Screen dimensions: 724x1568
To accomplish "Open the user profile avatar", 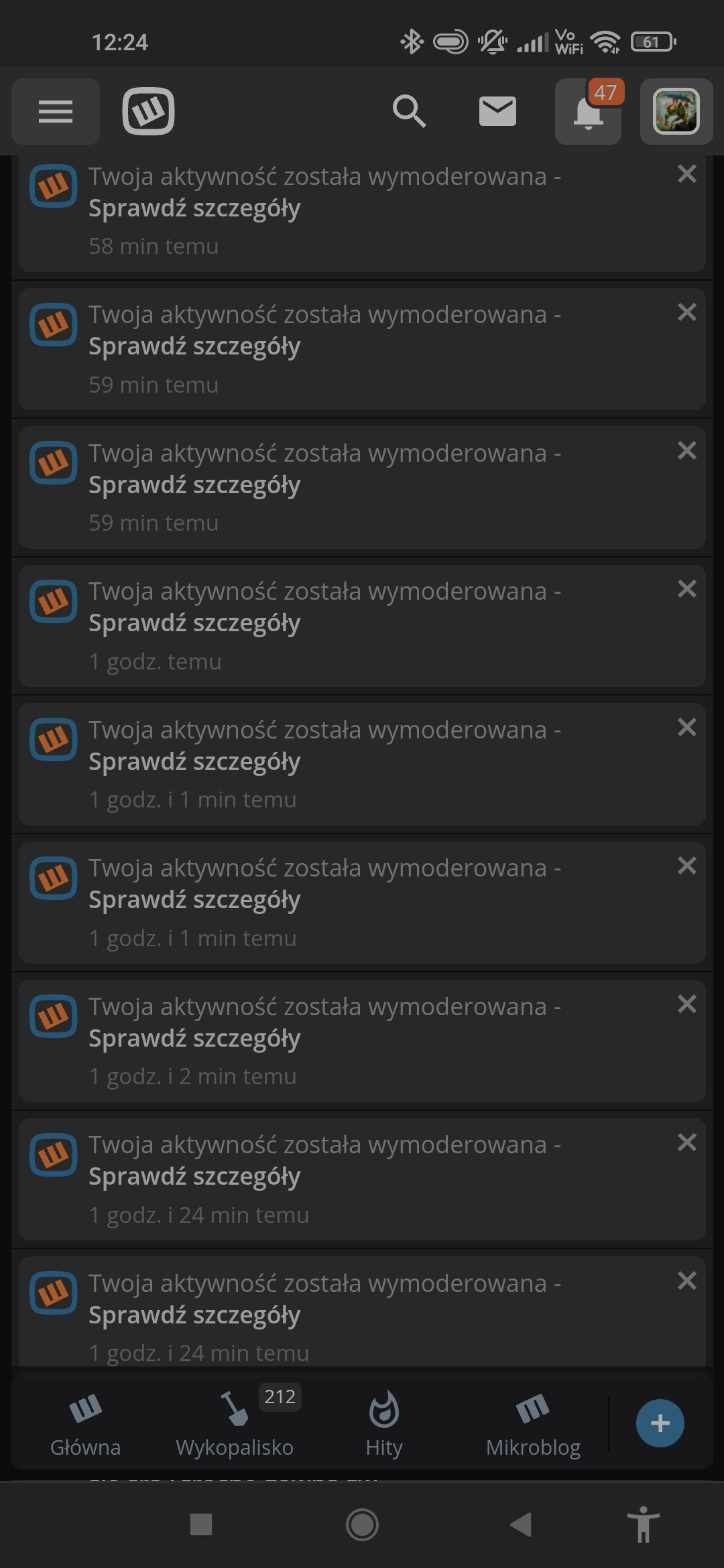I will pos(676,111).
